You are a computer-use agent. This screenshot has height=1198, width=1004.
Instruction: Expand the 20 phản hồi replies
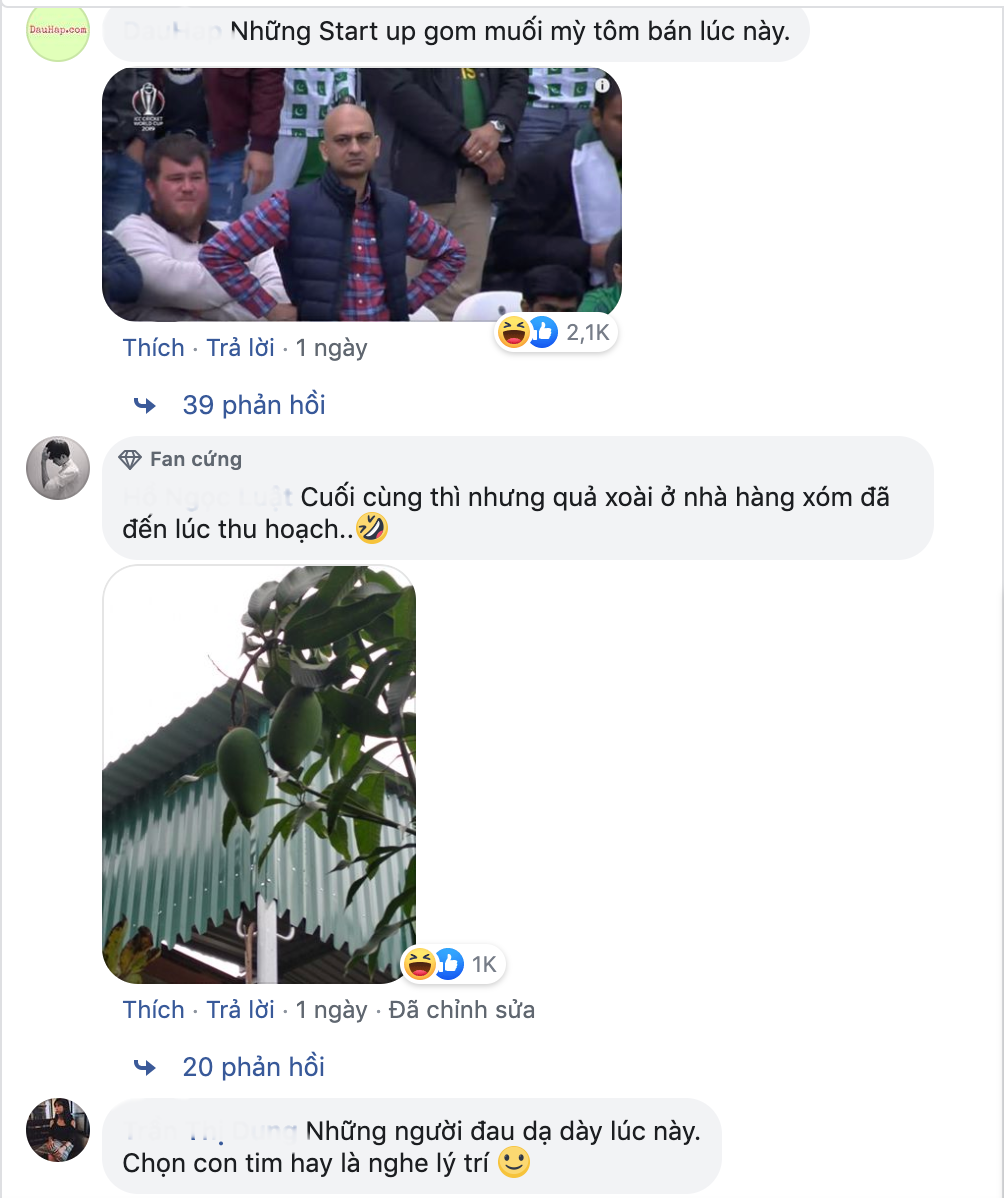click(x=253, y=1067)
